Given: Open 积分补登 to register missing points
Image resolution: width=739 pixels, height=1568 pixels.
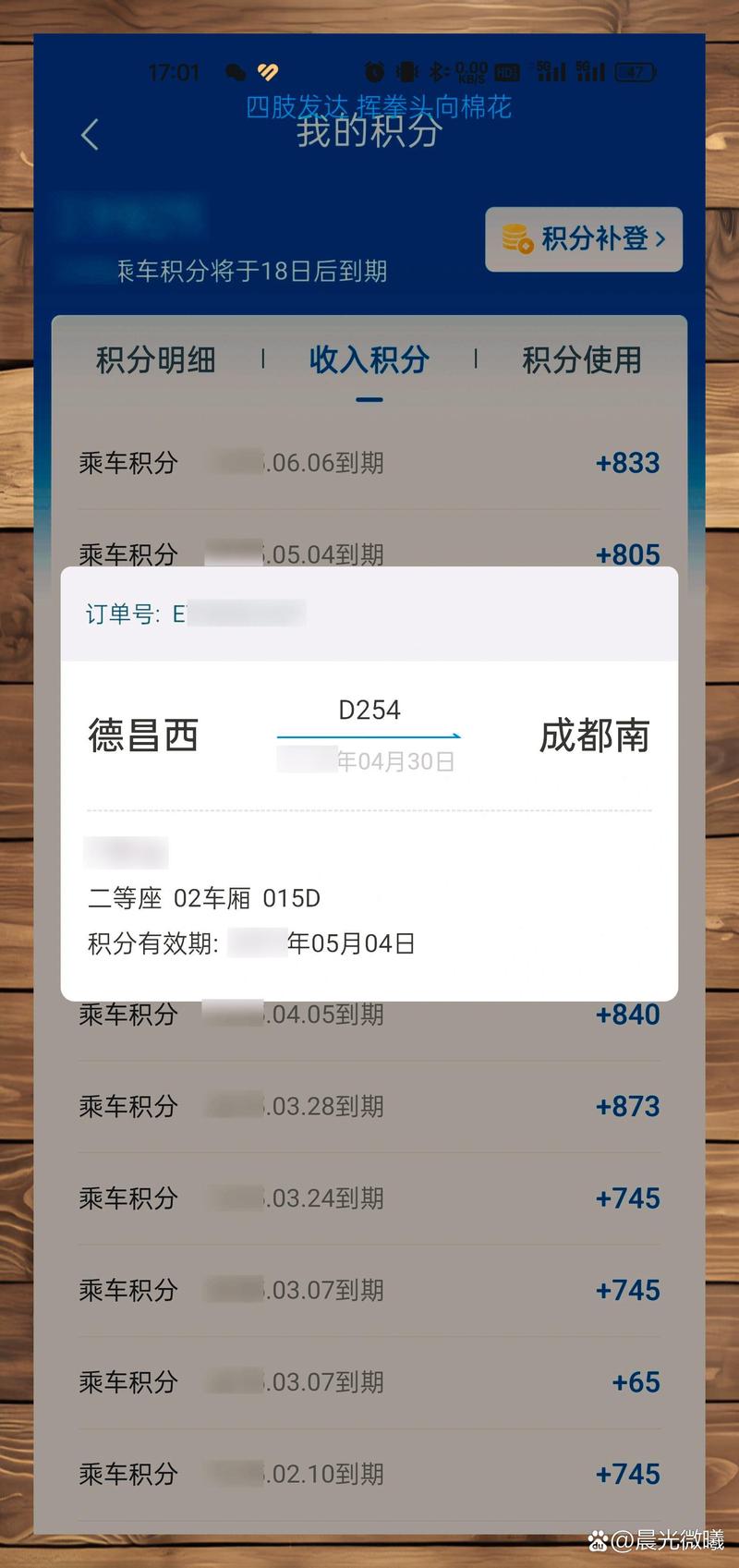Looking at the screenshot, I should (584, 239).
